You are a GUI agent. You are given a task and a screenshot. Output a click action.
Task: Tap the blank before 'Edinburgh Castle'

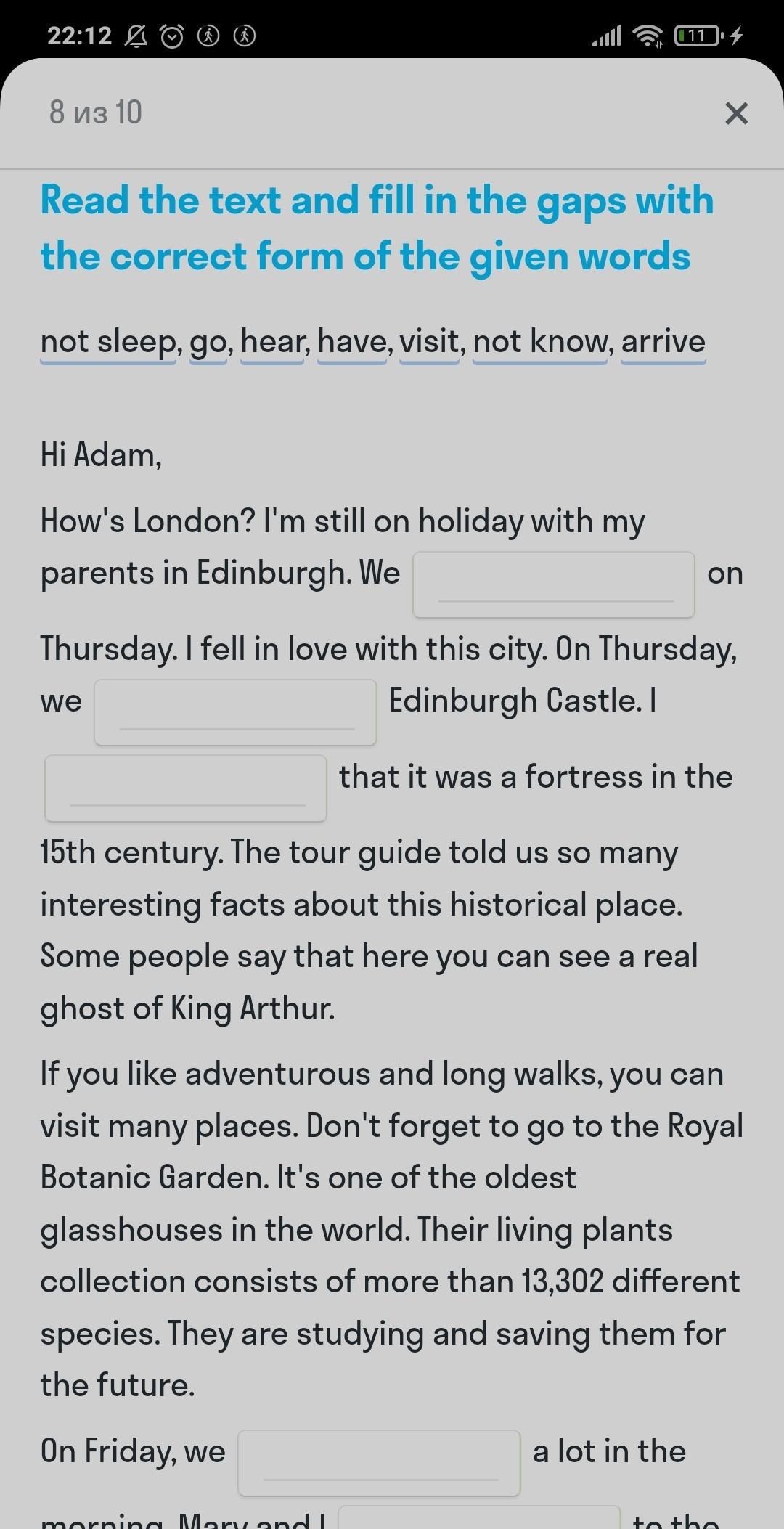pos(235,712)
